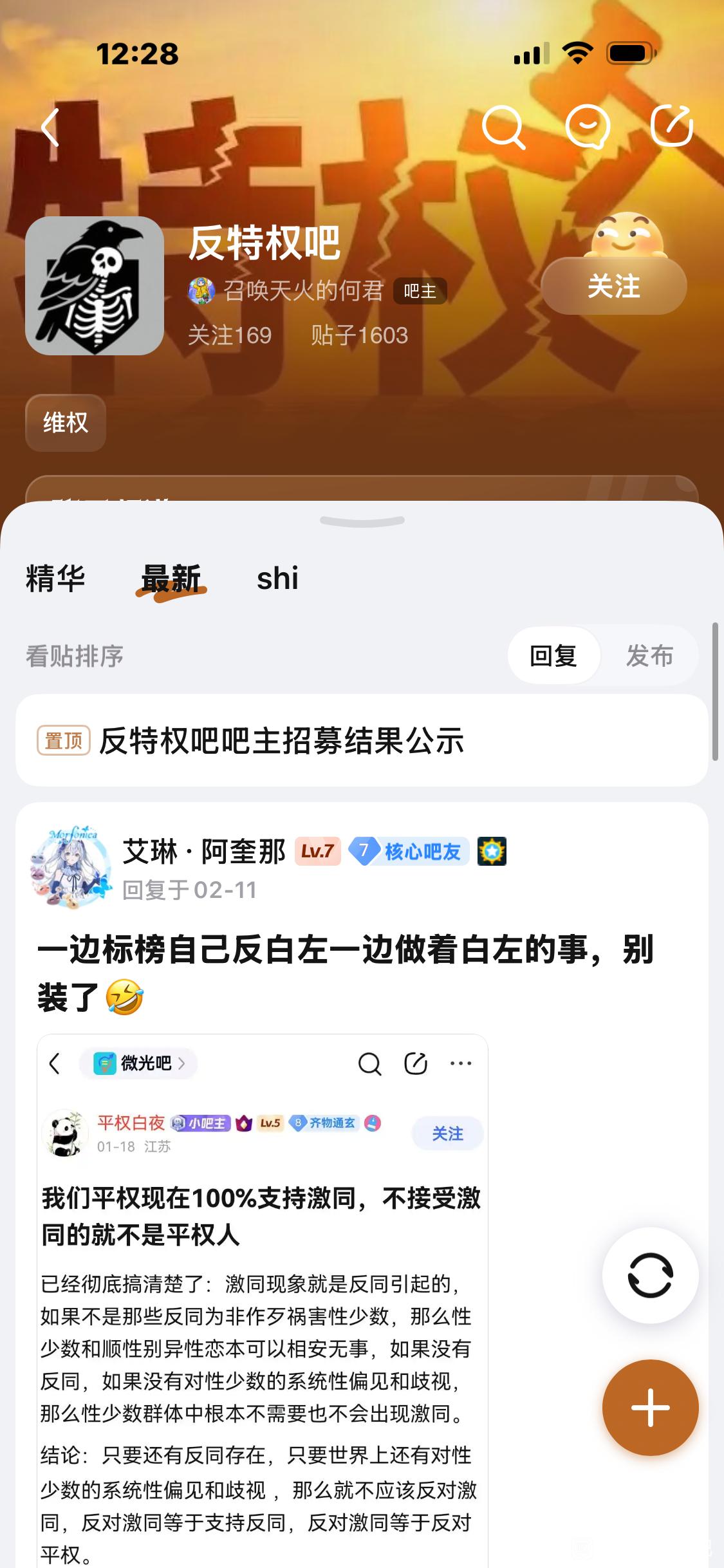
Task: Go back using the top-left arrow
Action: click(51, 127)
